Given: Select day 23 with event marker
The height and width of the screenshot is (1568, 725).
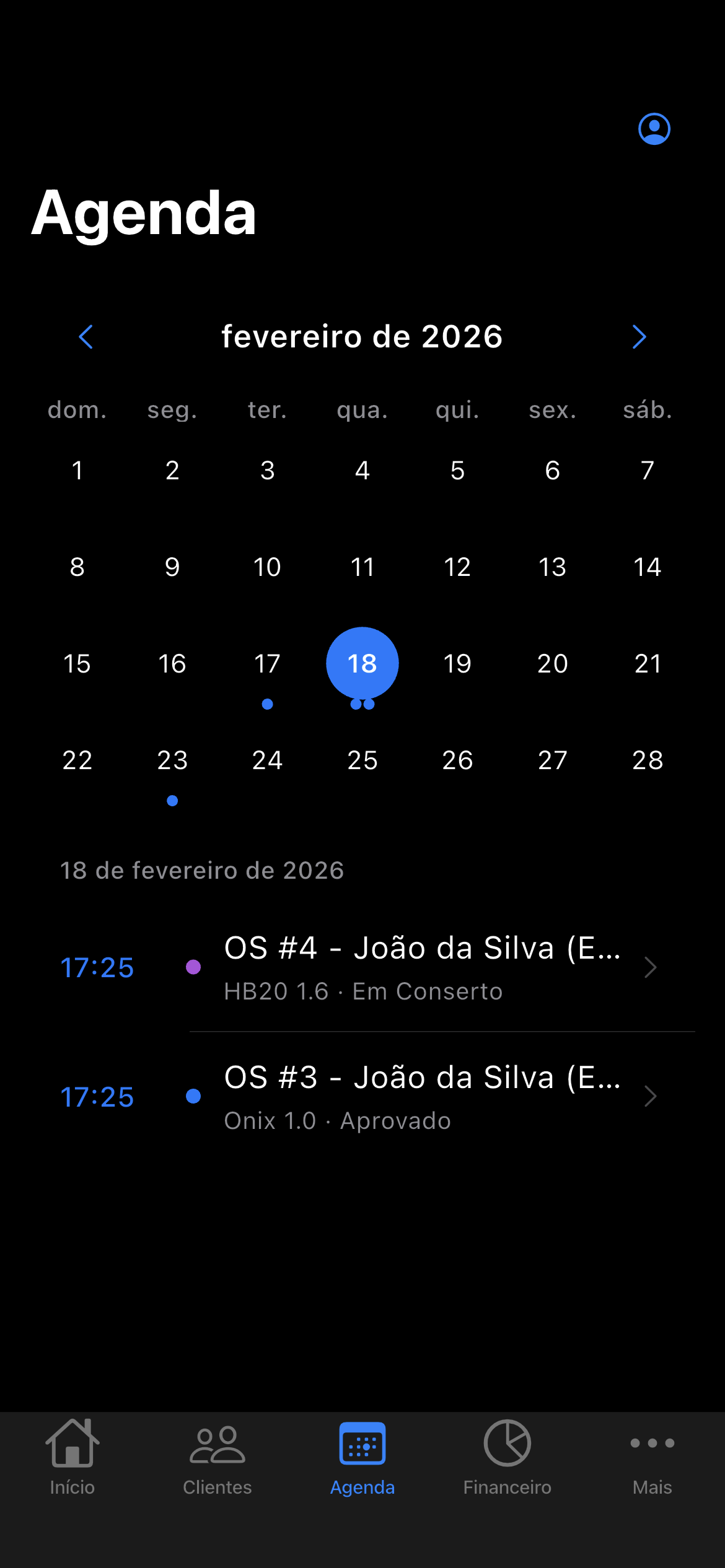Looking at the screenshot, I should 172,760.
